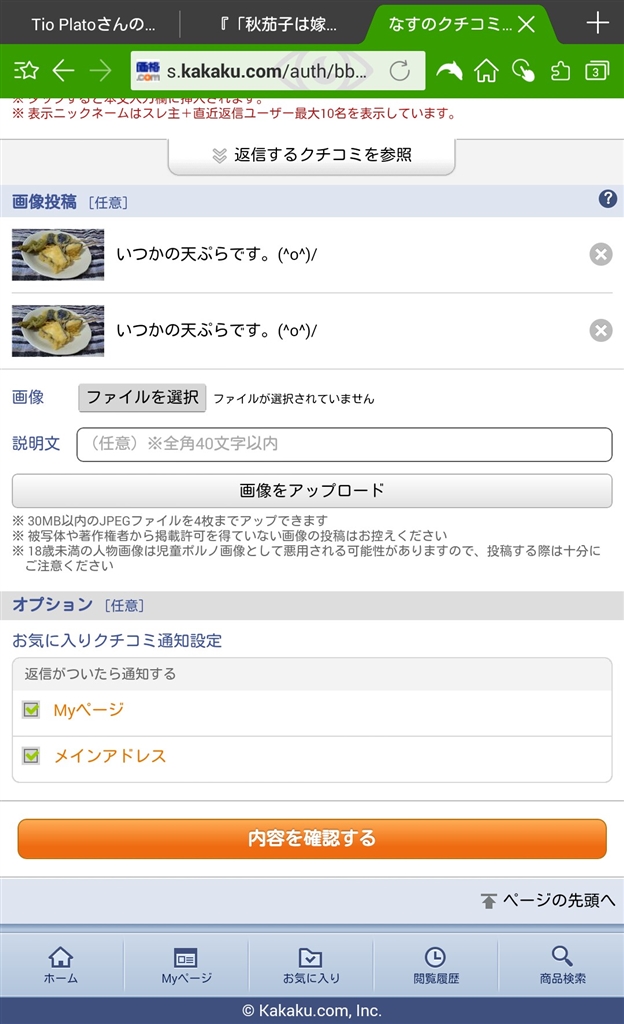Focus the 説明文 text field
Screen dimensions: 624x1024
[344, 444]
